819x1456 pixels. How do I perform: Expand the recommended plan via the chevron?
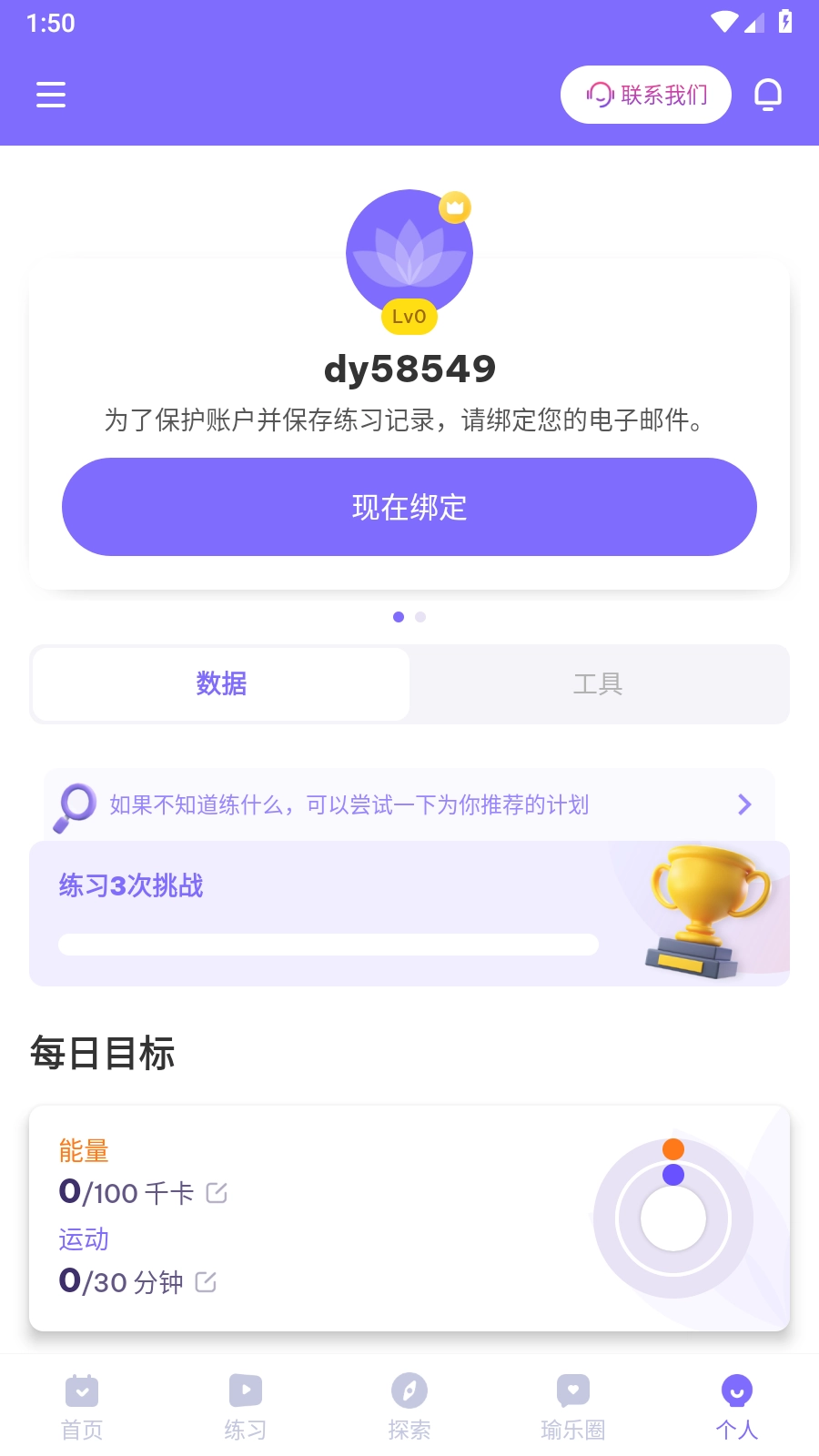coord(744,804)
